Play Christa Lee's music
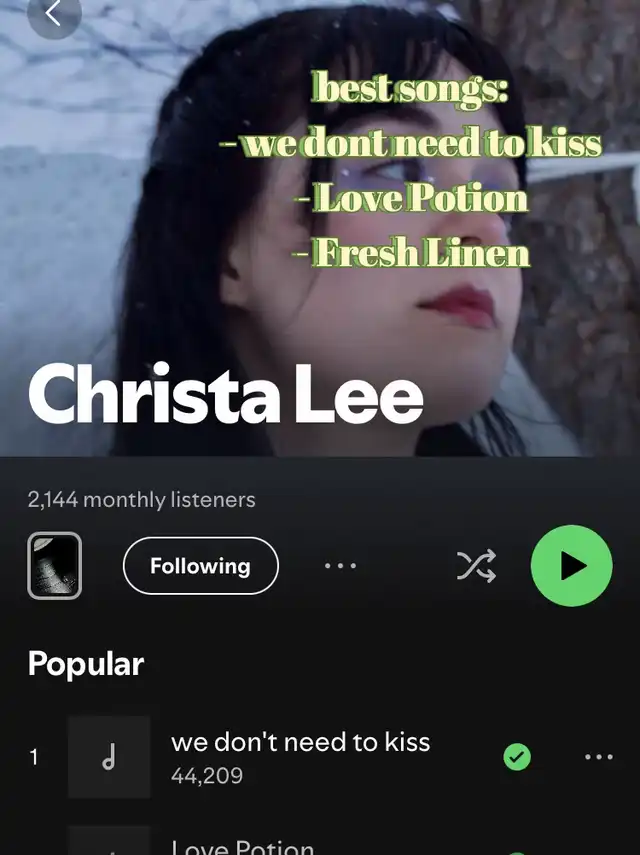This screenshot has height=855, width=640. point(571,566)
